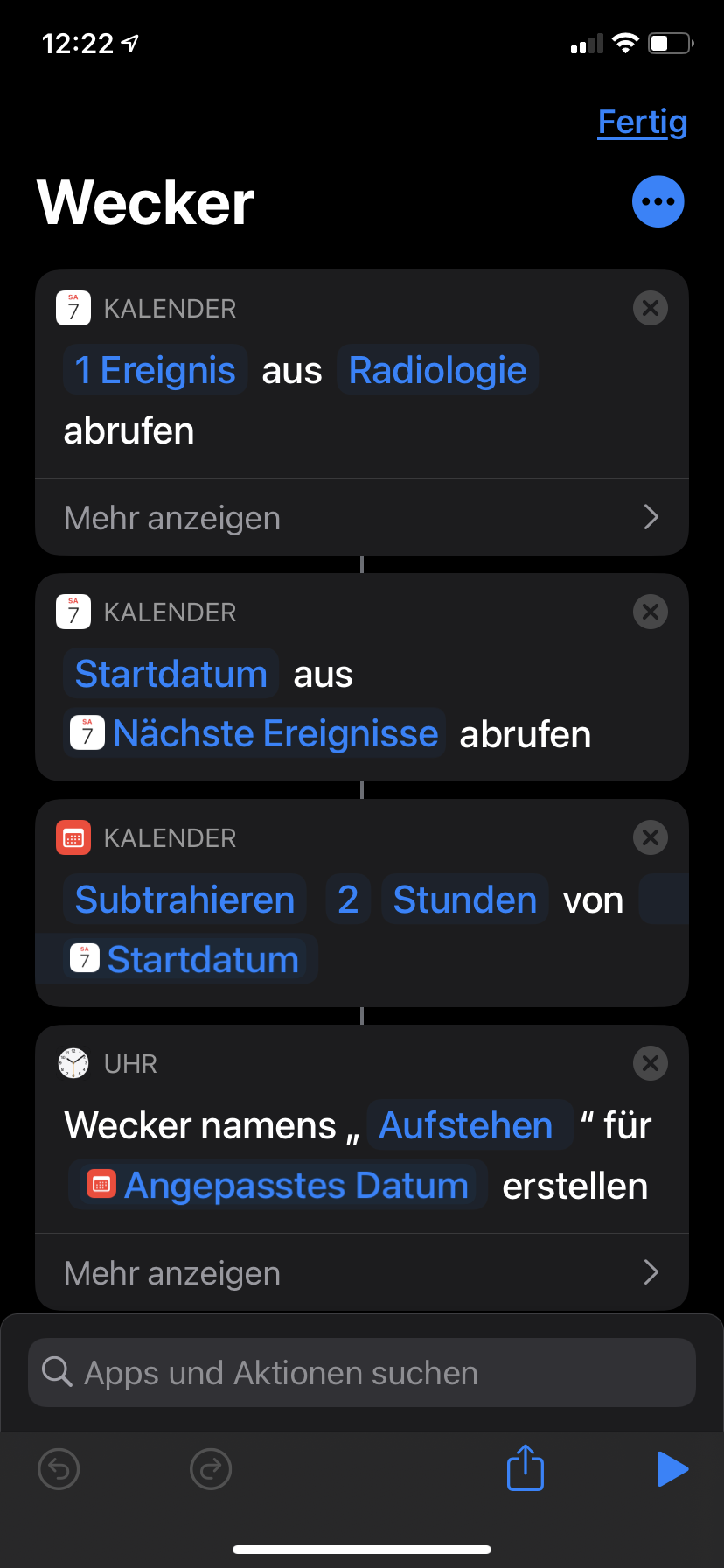Run the shortcut with the play button
724x1568 pixels.
tap(672, 1468)
